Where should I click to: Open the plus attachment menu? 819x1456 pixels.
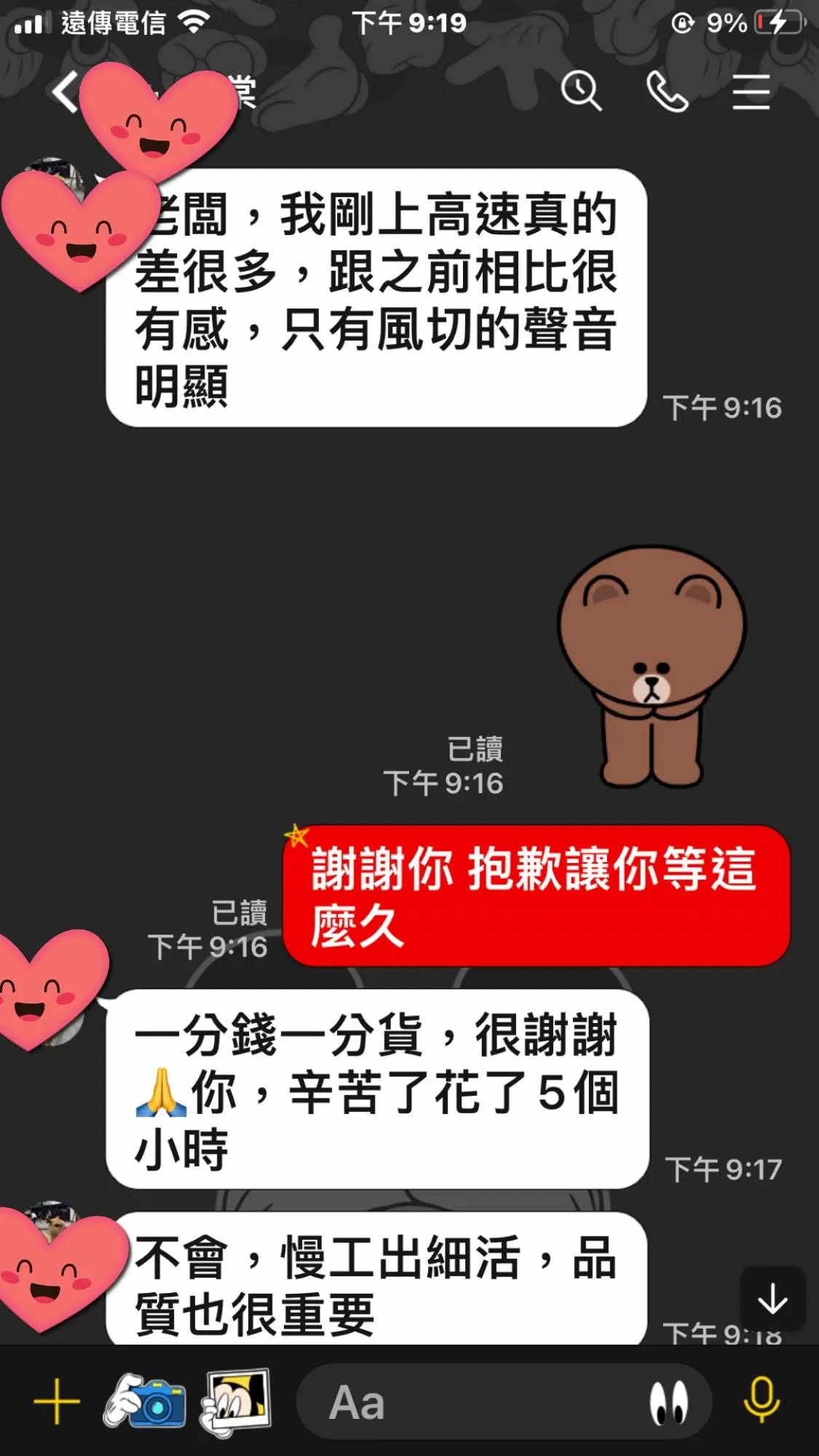(56, 1401)
